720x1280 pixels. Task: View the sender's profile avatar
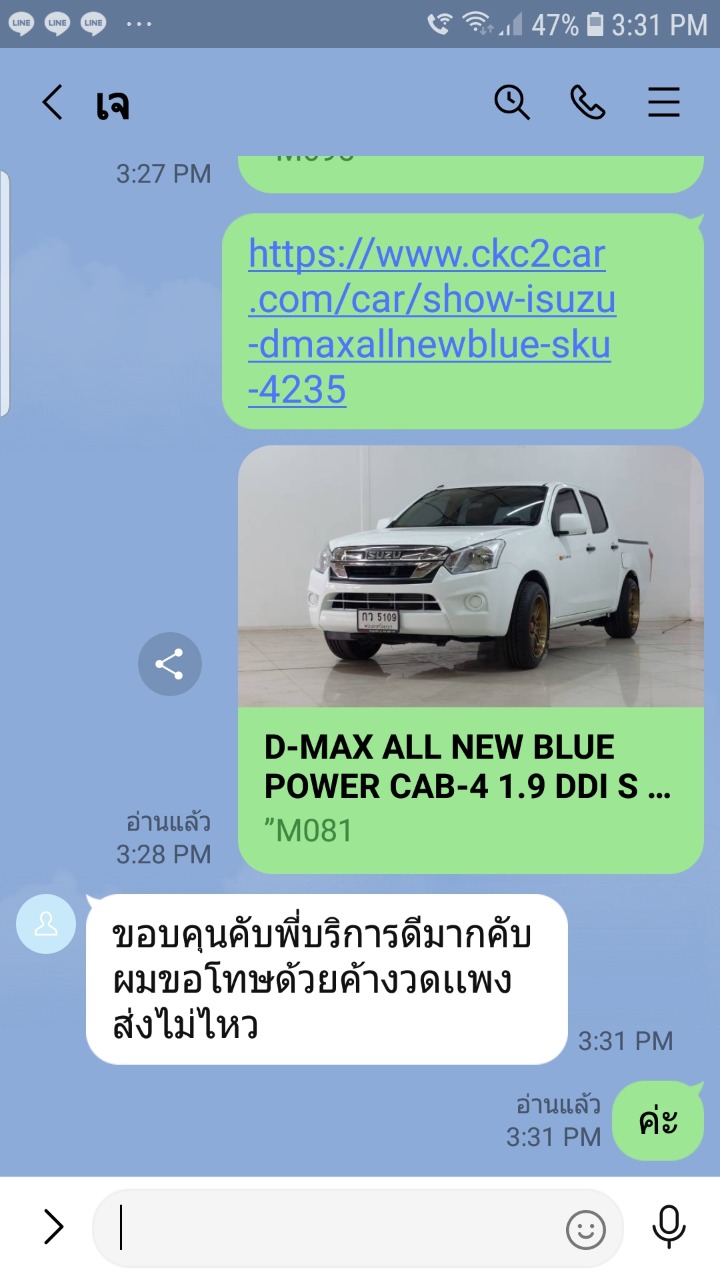click(x=46, y=924)
